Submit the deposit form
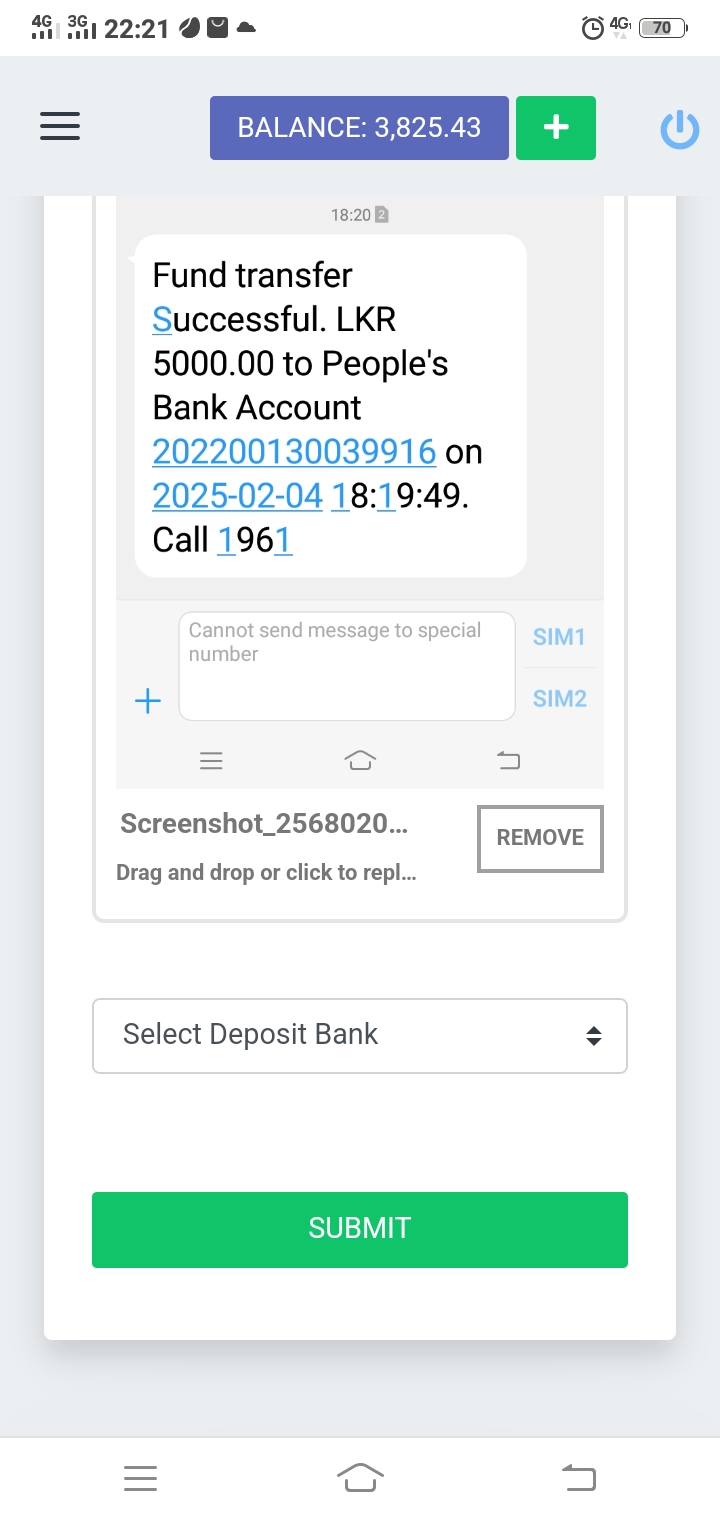The image size is (720, 1520). click(360, 1229)
